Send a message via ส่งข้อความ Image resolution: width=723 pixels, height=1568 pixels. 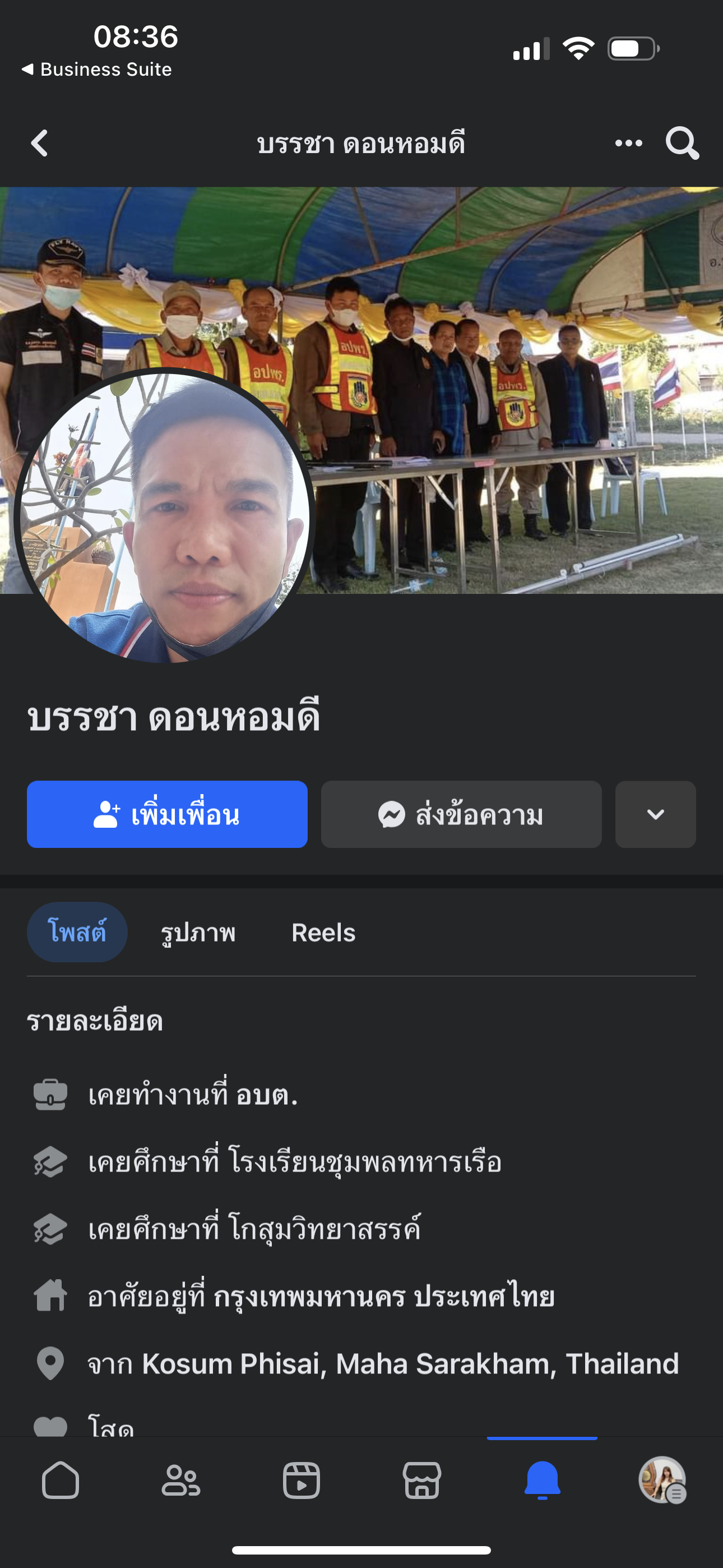[x=461, y=814]
